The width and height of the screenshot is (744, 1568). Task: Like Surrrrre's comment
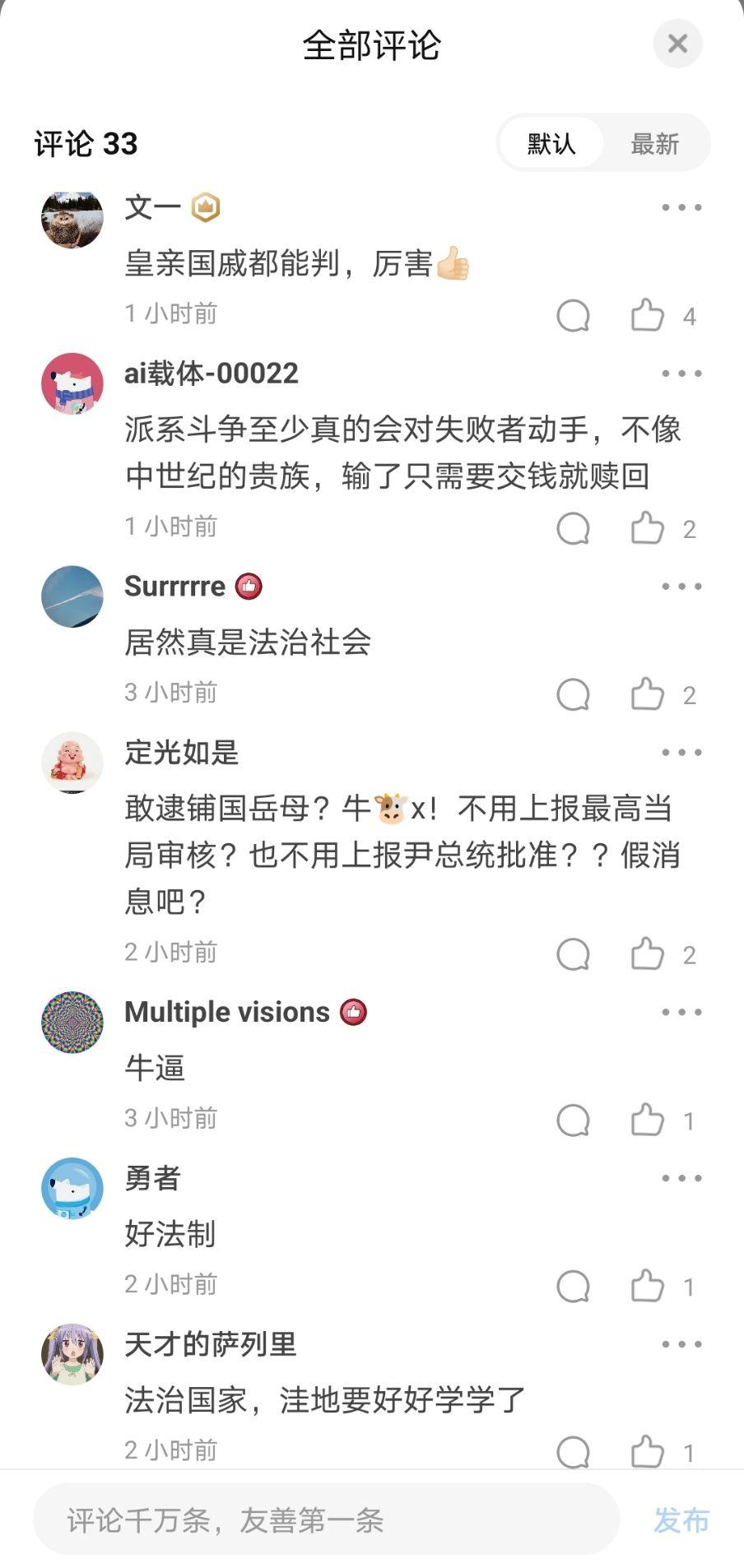click(x=647, y=694)
